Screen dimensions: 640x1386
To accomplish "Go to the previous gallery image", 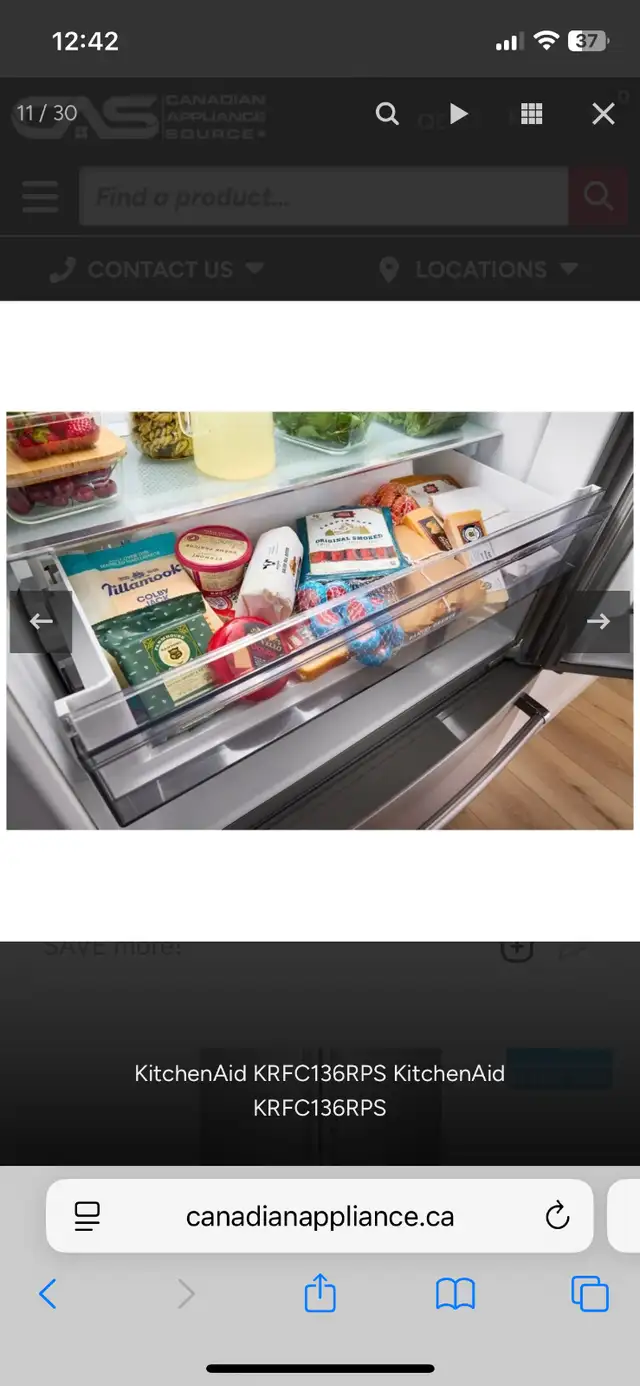I will (41, 621).
